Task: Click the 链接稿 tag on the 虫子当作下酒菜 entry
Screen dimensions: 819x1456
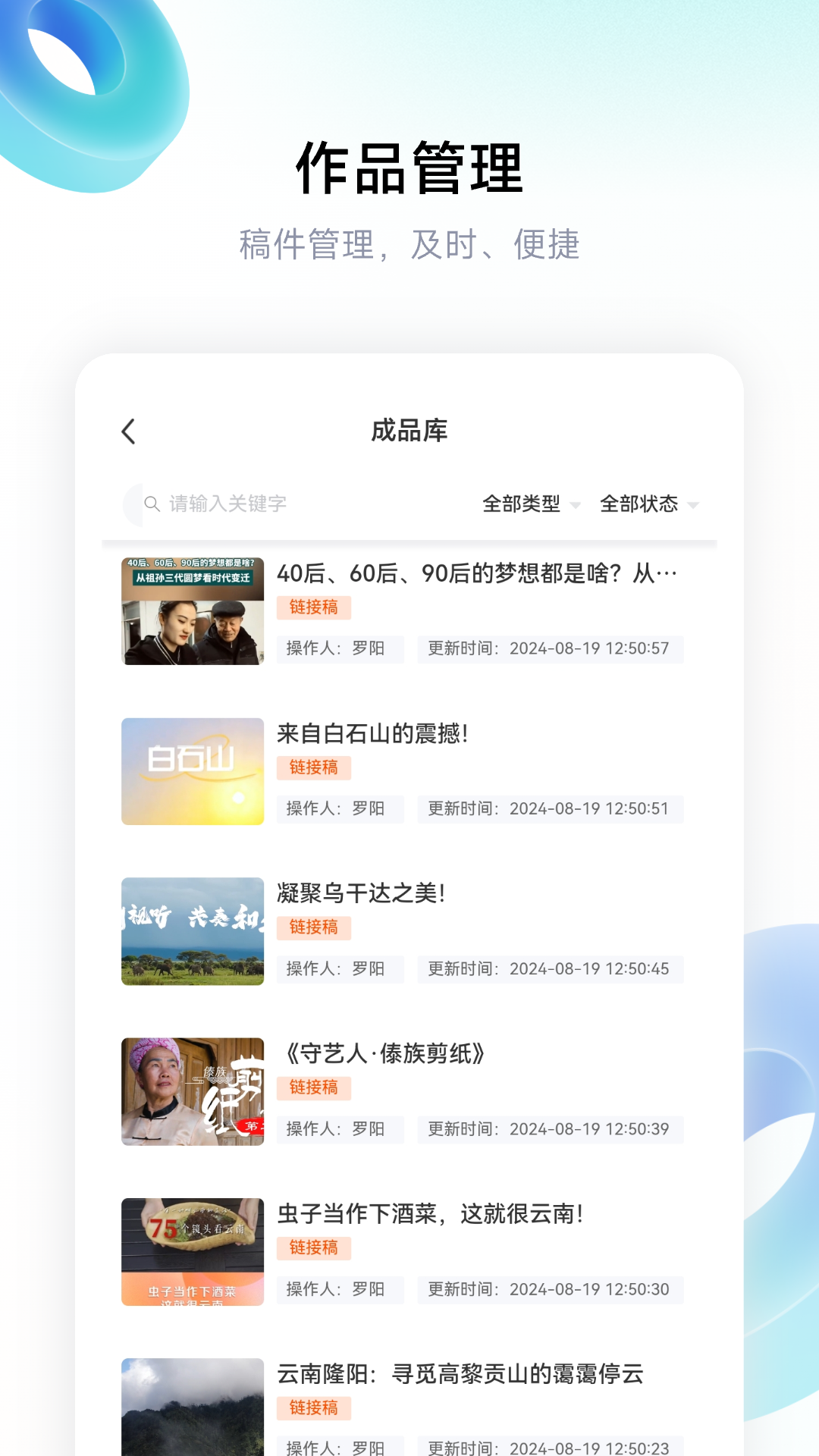Action: pyautogui.click(x=313, y=1248)
